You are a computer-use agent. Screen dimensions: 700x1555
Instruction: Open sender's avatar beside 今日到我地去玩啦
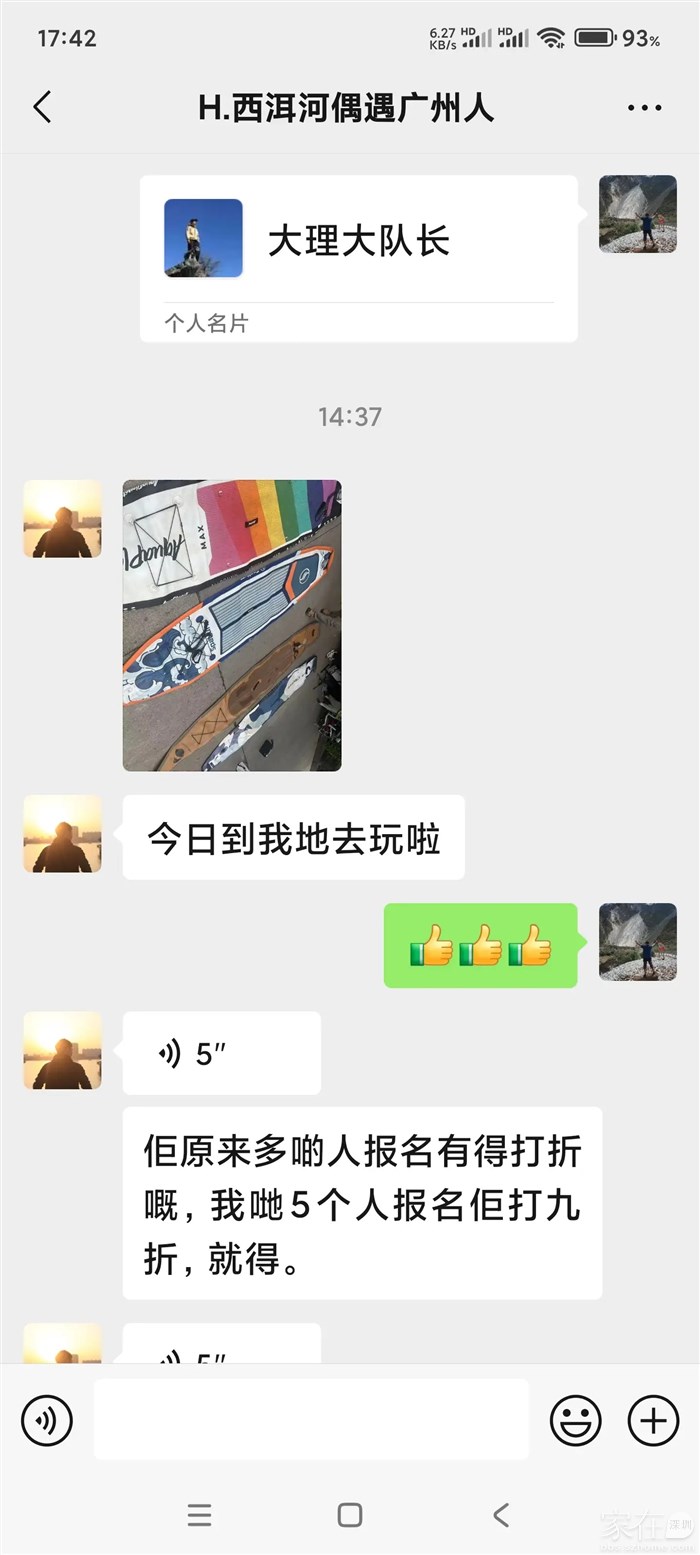(62, 834)
